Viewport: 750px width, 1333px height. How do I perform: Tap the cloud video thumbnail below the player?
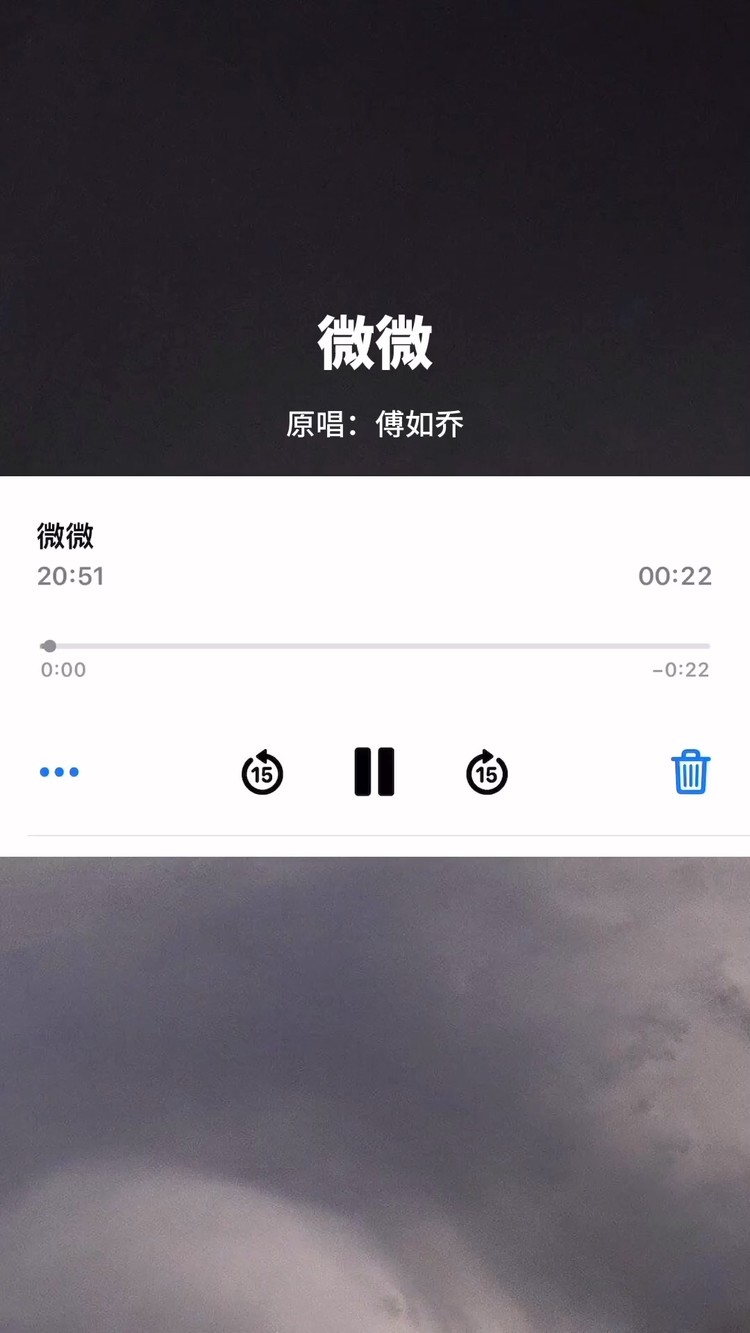374,1090
